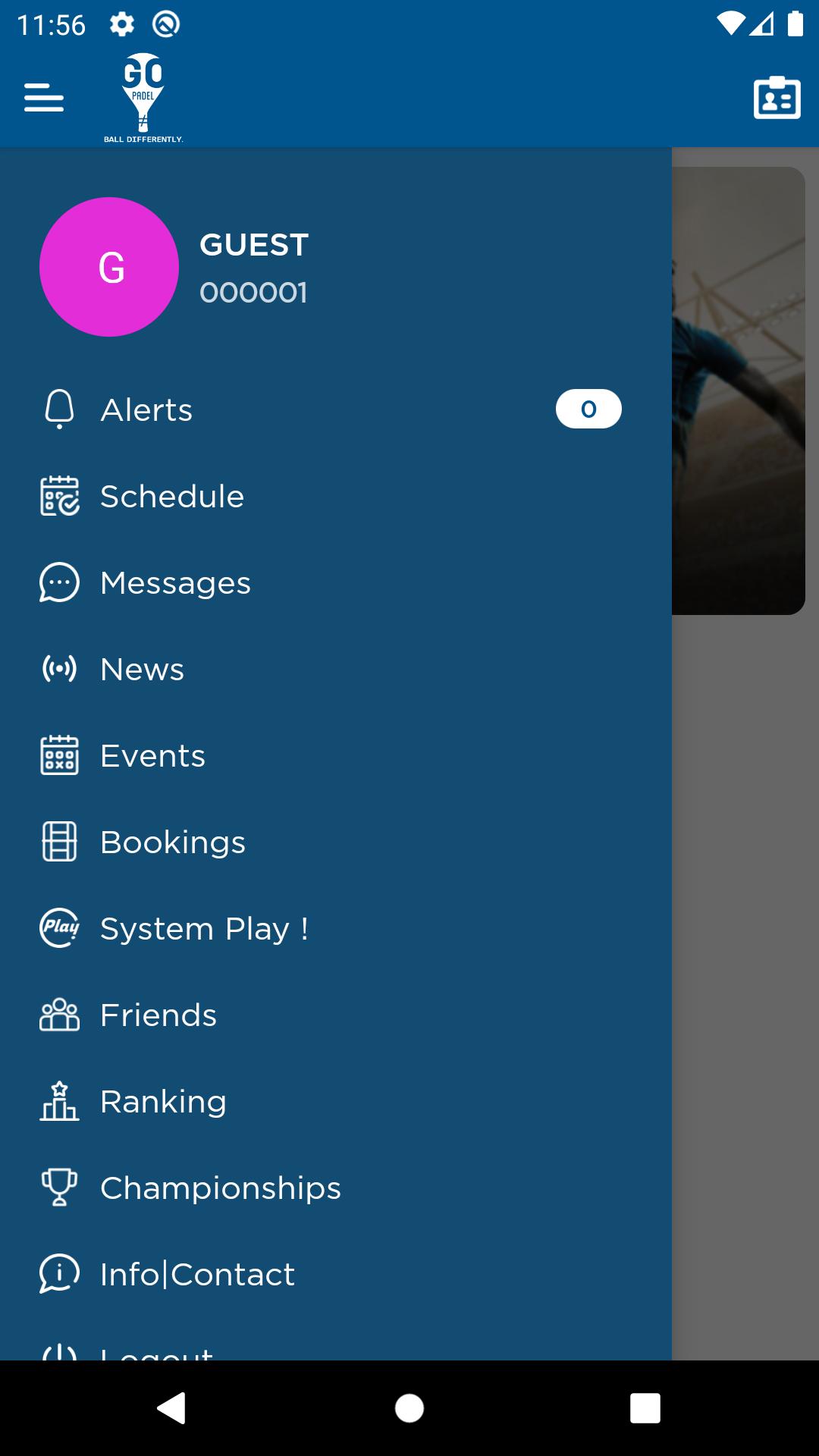View the News section
This screenshot has height=1456, width=819.
click(x=143, y=670)
